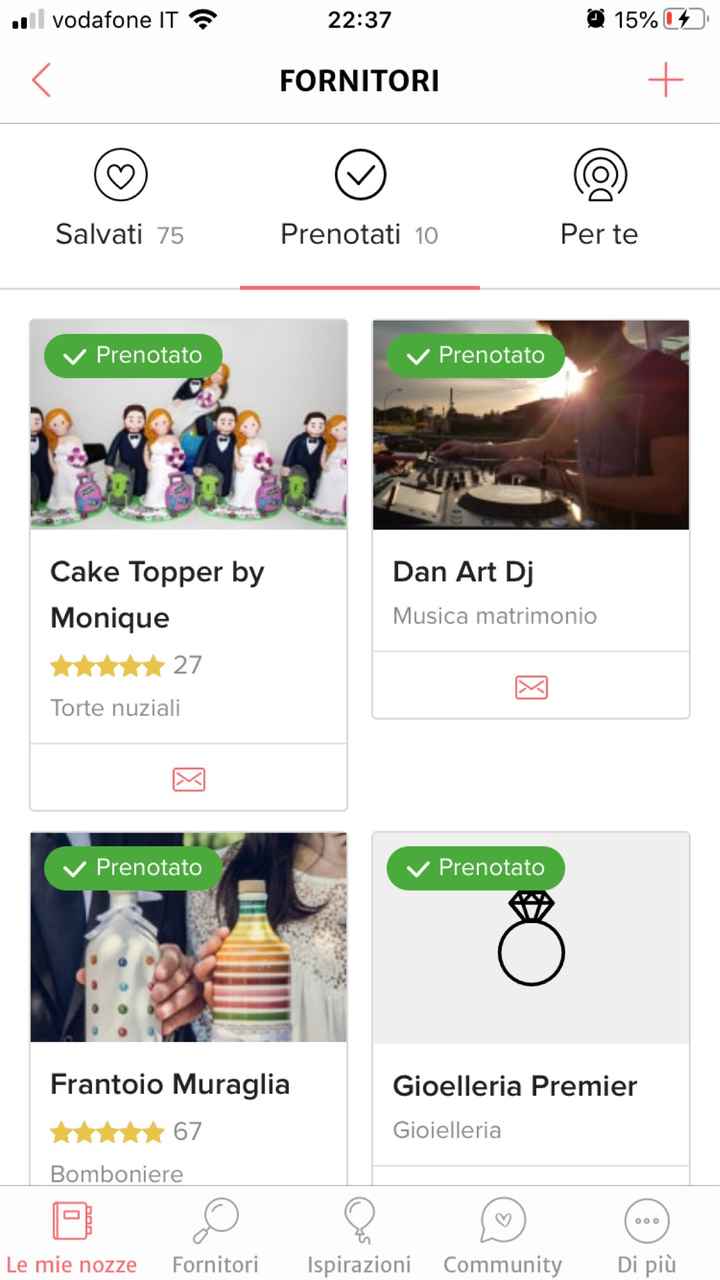Show more options under Di più
720x1280 pixels.
pyautogui.click(x=647, y=1237)
